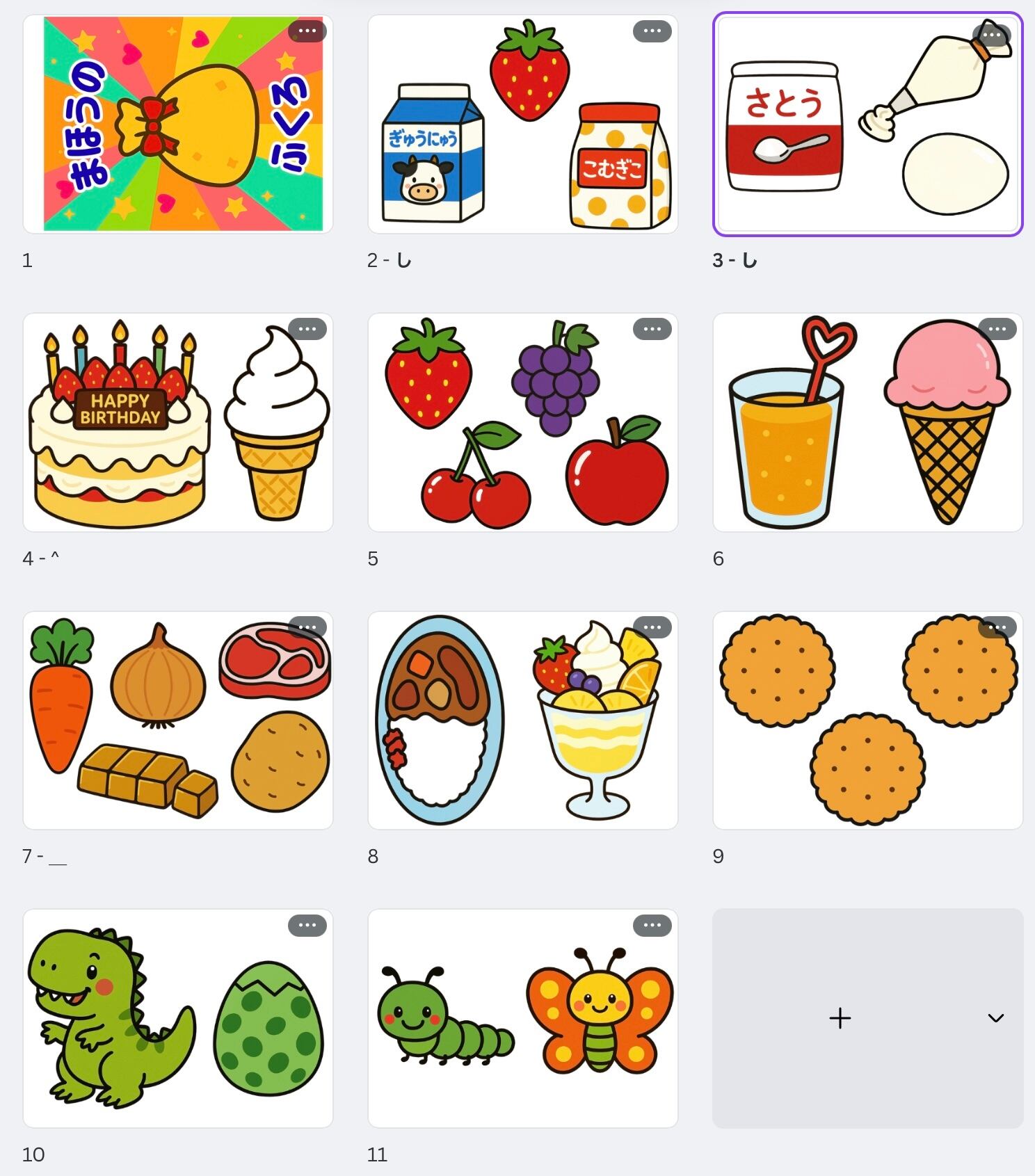Open the three-dot menu on page 5
1035x1176 pixels.
click(x=652, y=329)
